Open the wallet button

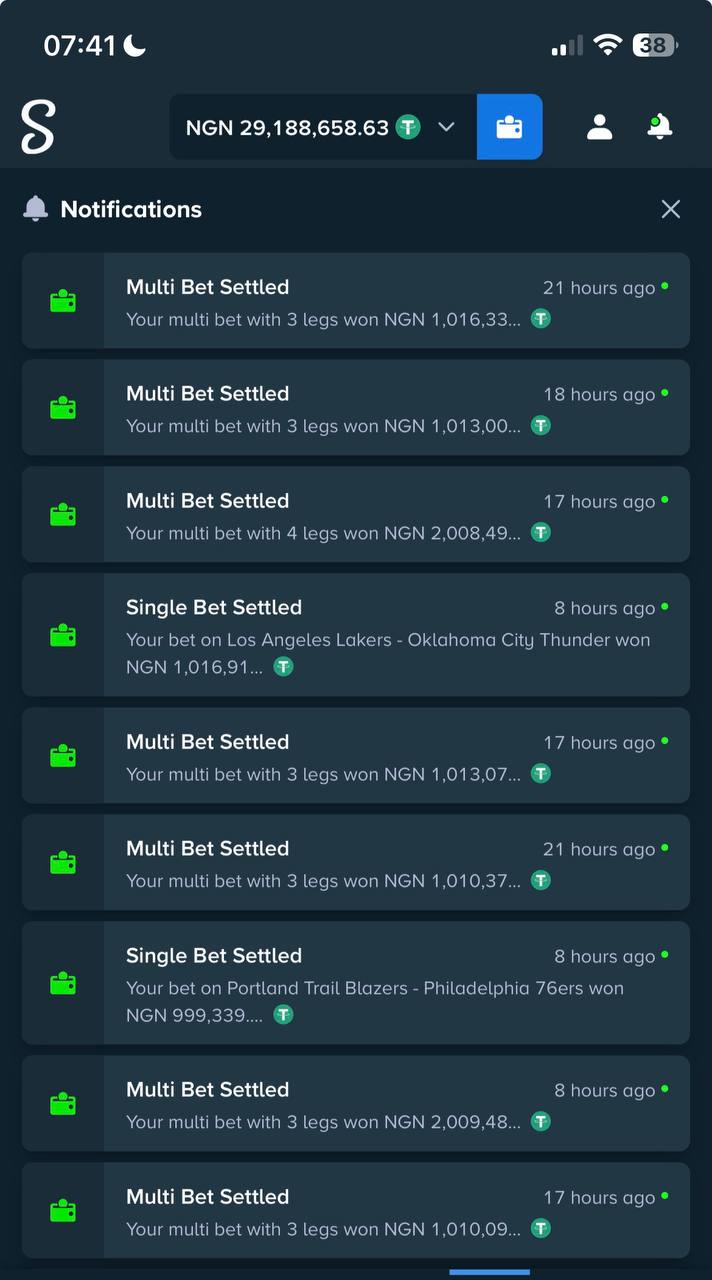tap(509, 127)
